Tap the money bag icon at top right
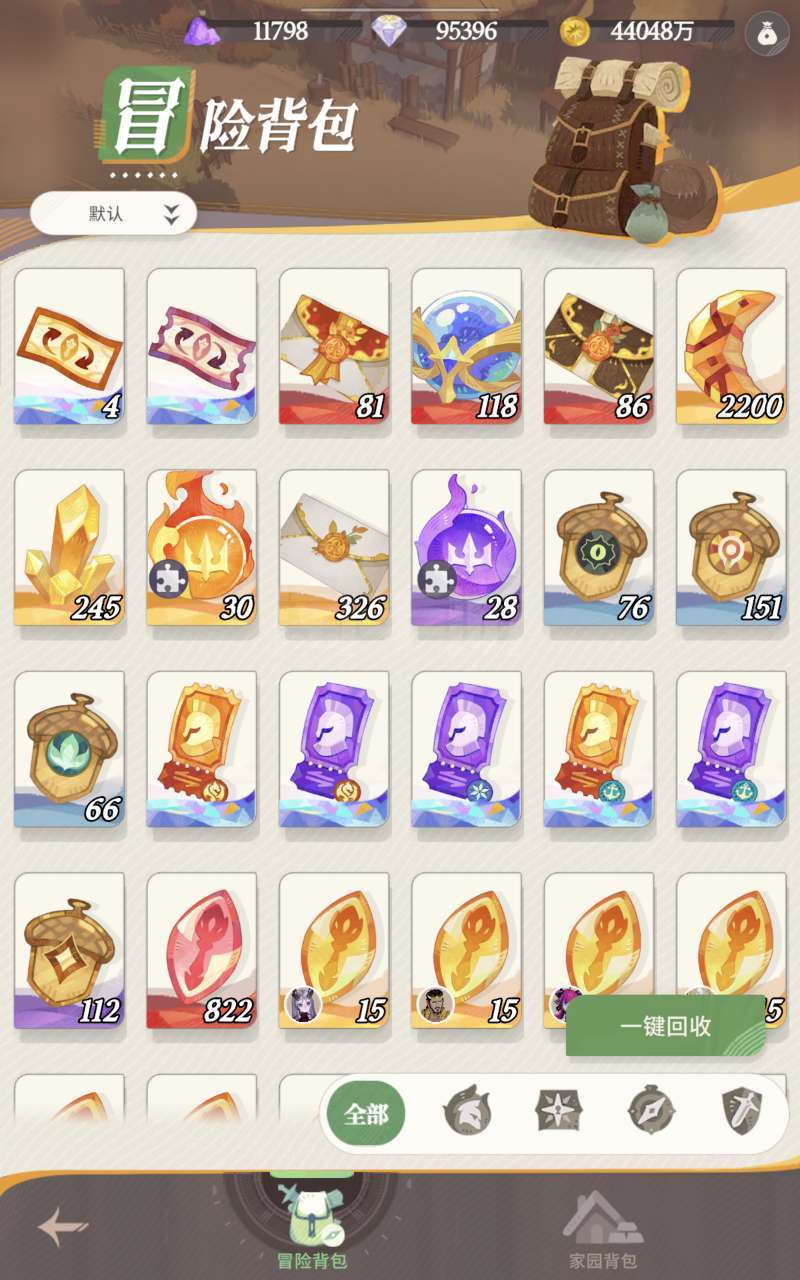The height and width of the screenshot is (1280, 800). tap(767, 32)
